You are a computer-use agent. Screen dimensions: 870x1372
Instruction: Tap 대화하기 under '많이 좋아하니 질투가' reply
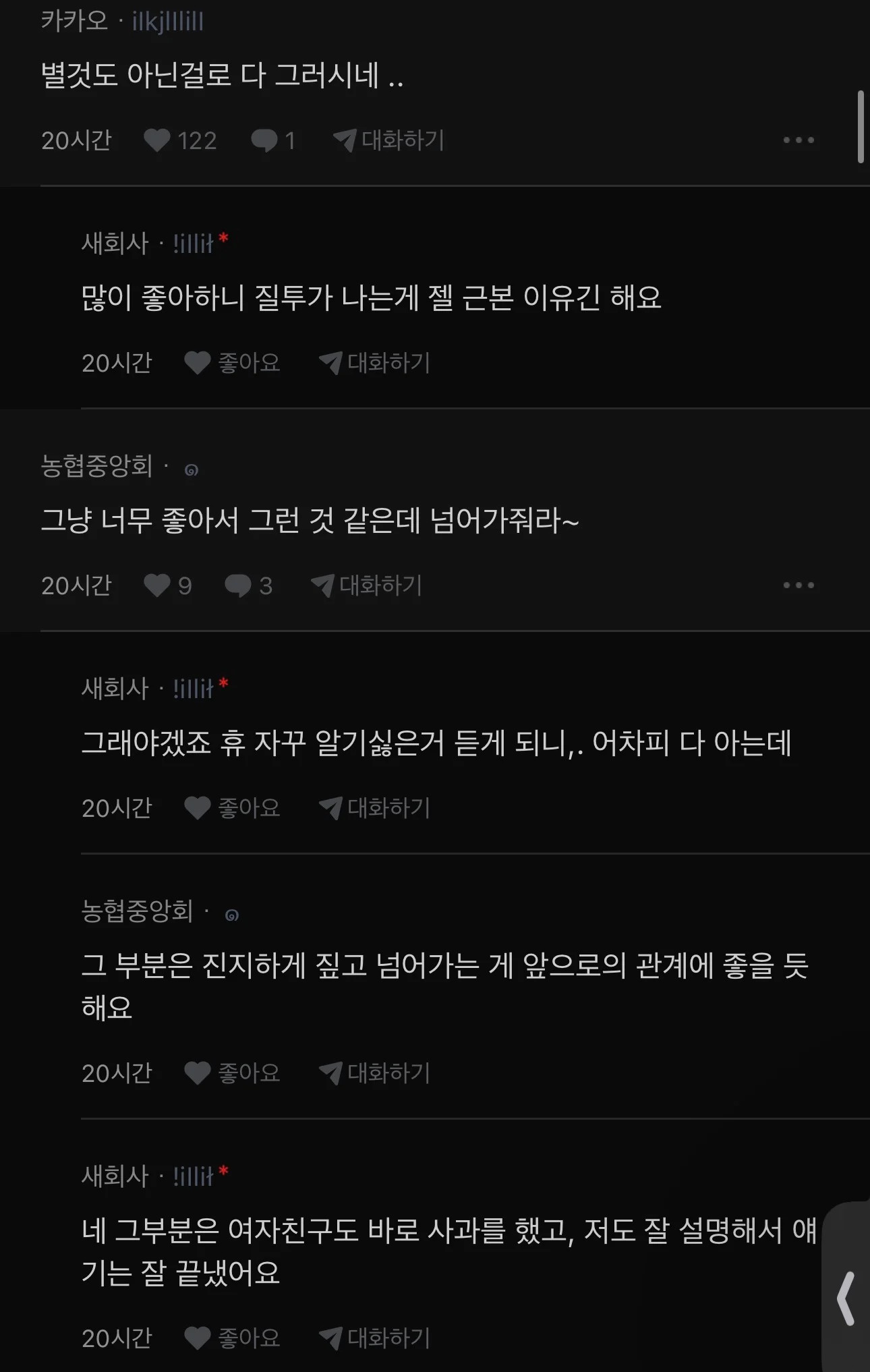[x=374, y=363]
